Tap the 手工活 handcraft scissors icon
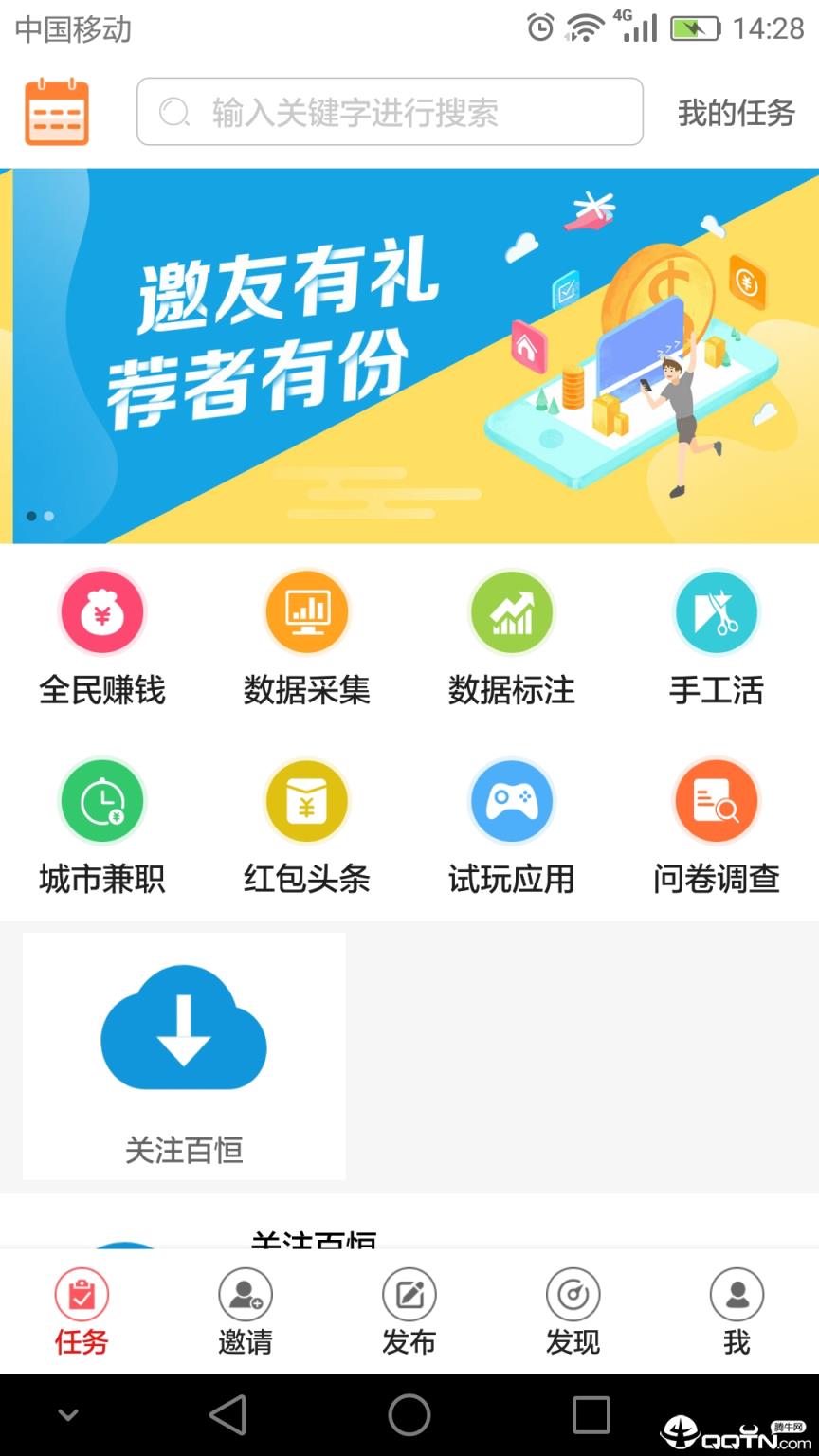Viewport: 819px width, 1456px height. click(x=717, y=611)
